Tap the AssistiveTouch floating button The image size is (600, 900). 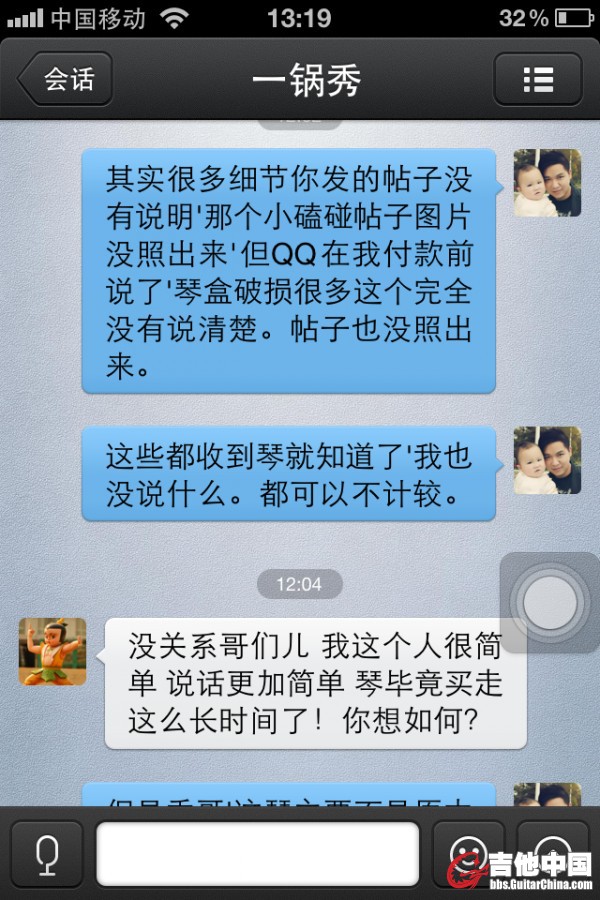pyautogui.click(x=550, y=602)
